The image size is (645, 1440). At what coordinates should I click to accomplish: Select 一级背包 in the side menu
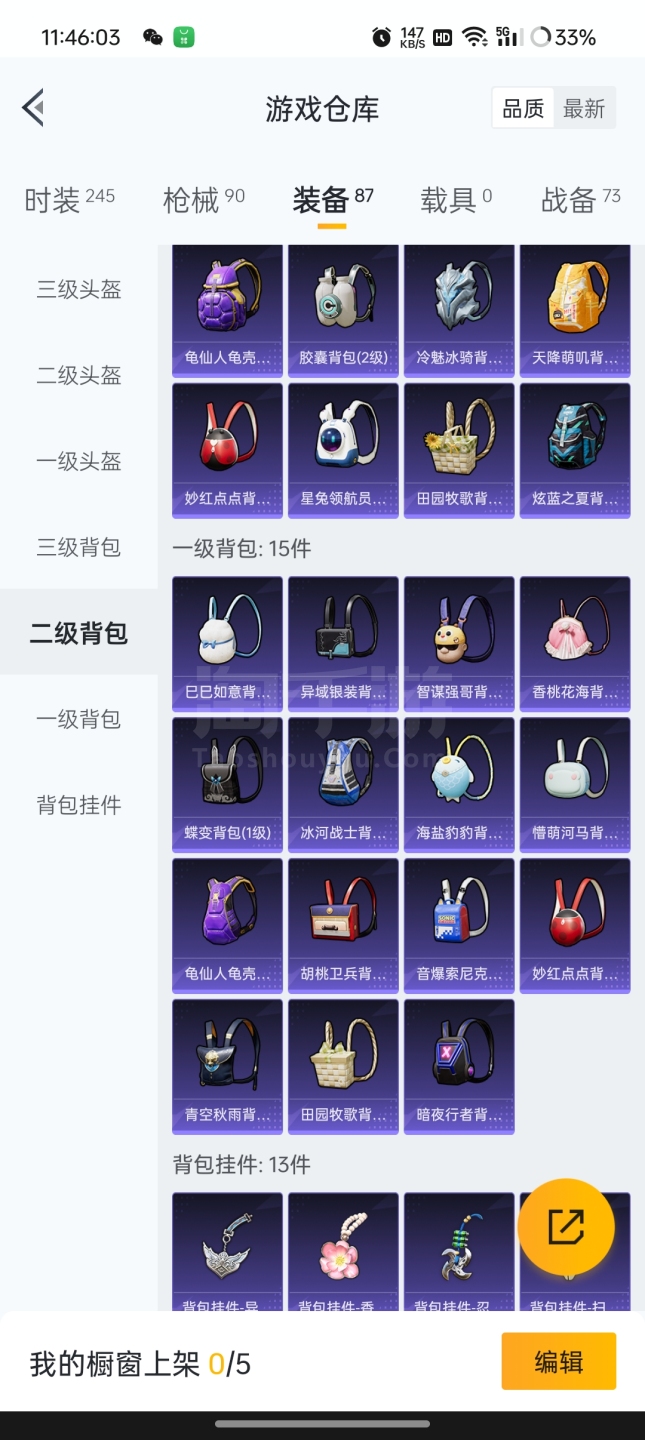[79, 720]
